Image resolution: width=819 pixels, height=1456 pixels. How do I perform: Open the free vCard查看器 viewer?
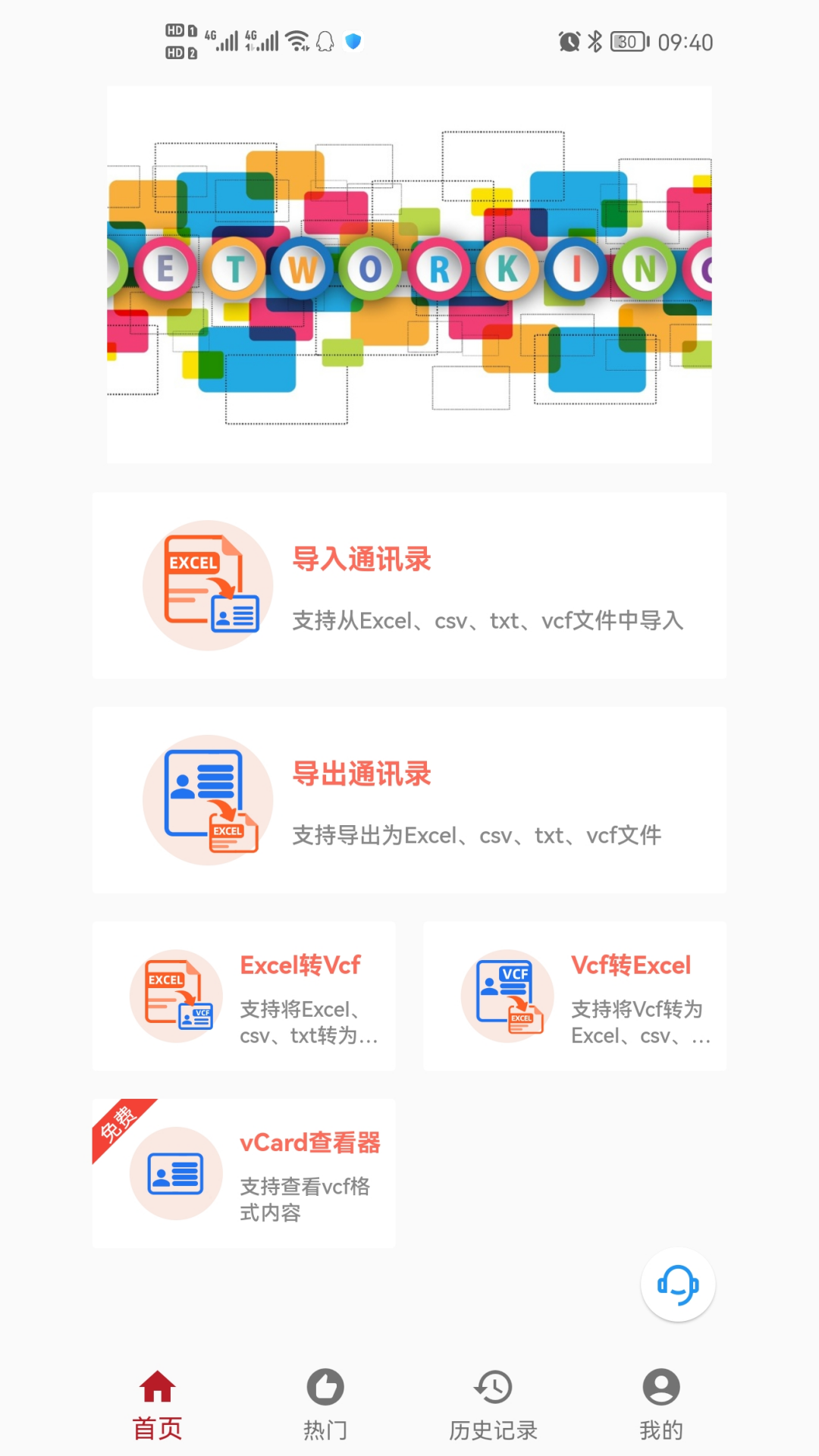tap(244, 1173)
